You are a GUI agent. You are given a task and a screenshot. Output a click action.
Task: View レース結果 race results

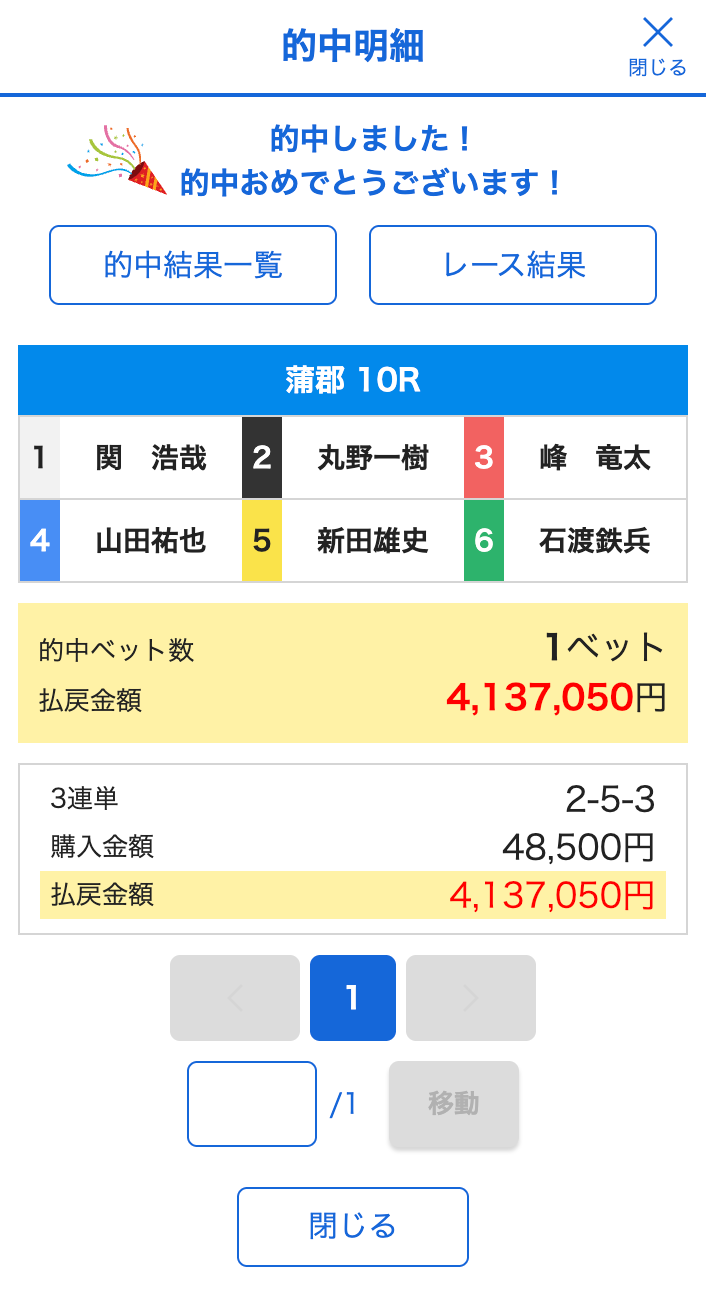coord(513,265)
